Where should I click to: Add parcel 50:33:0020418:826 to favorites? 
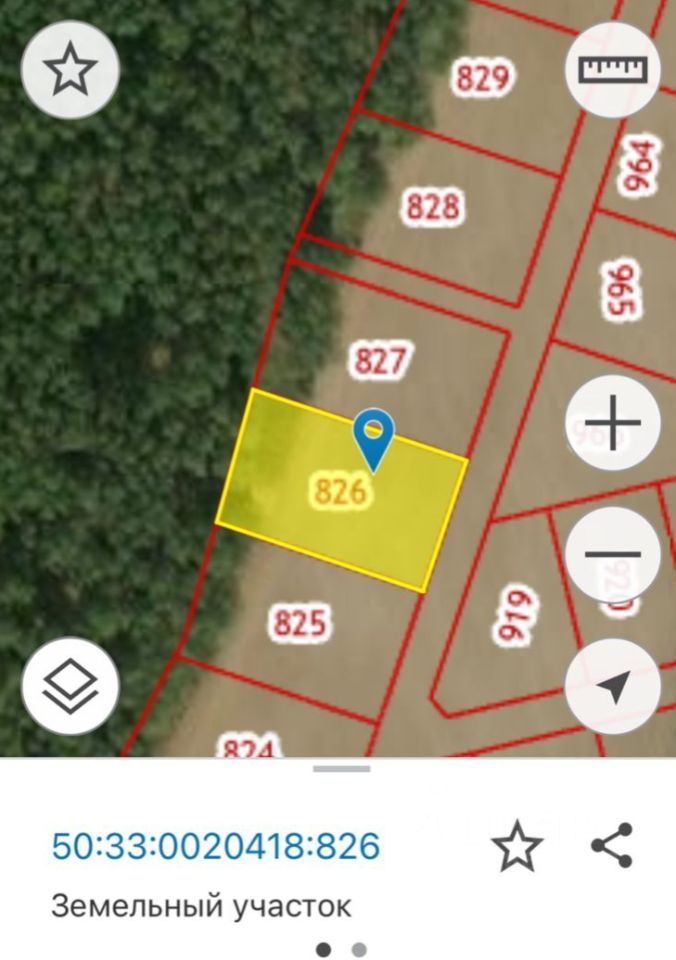[517, 847]
